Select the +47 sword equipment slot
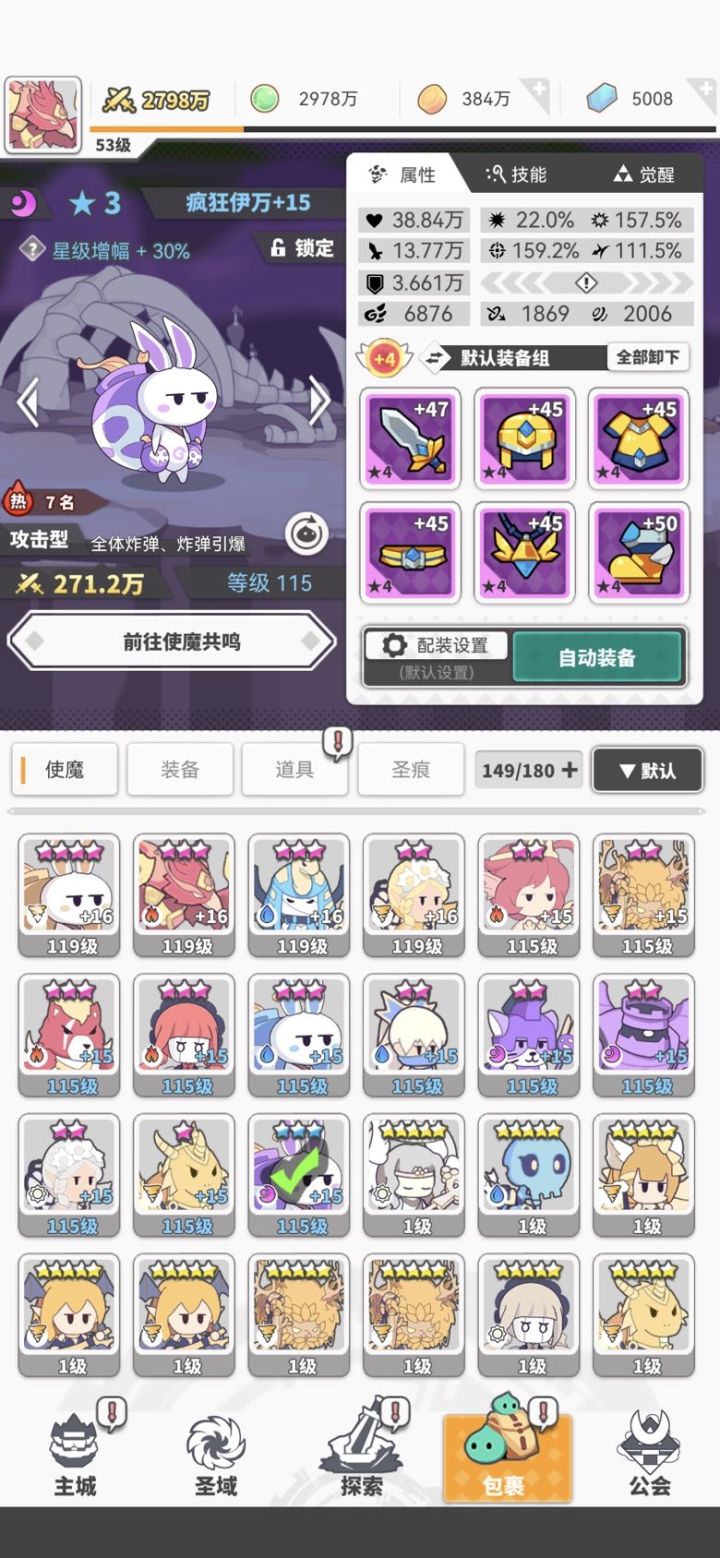 (409, 438)
